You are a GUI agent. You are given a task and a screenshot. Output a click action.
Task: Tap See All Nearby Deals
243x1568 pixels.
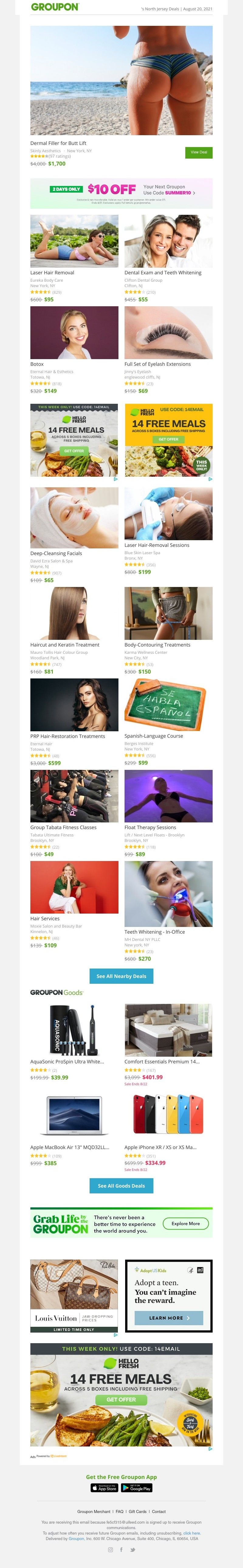point(121,976)
